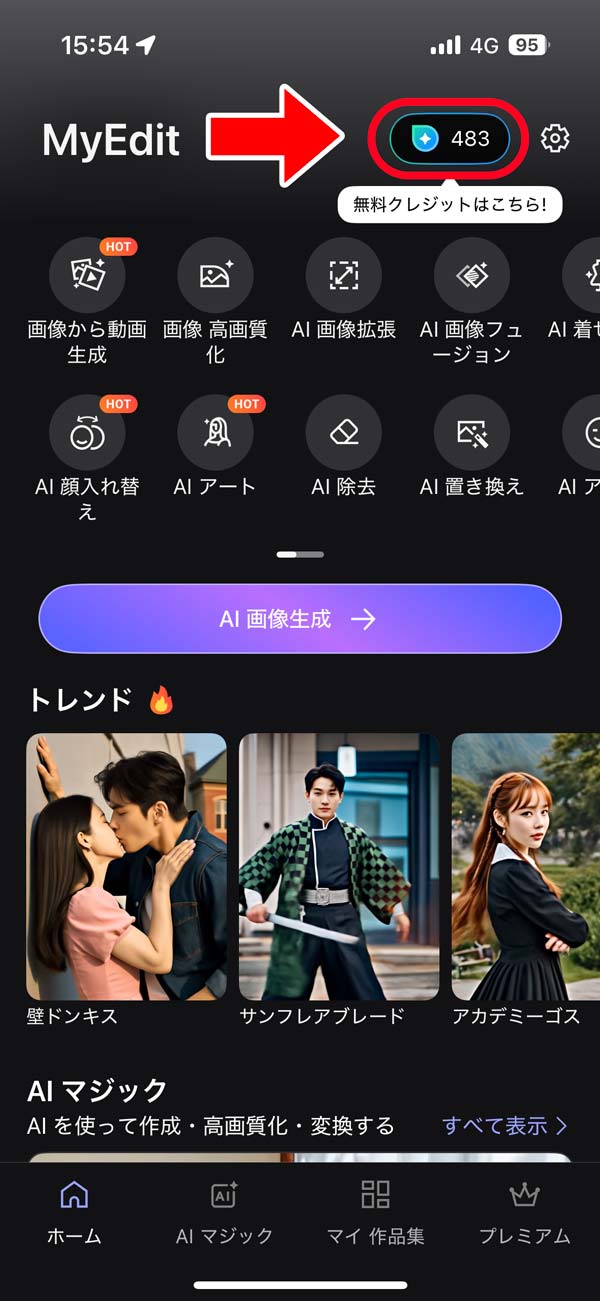The width and height of the screenshot is (600, 1301).
Task: Go to the AI マジック tab
Action: coord(224,1213)
